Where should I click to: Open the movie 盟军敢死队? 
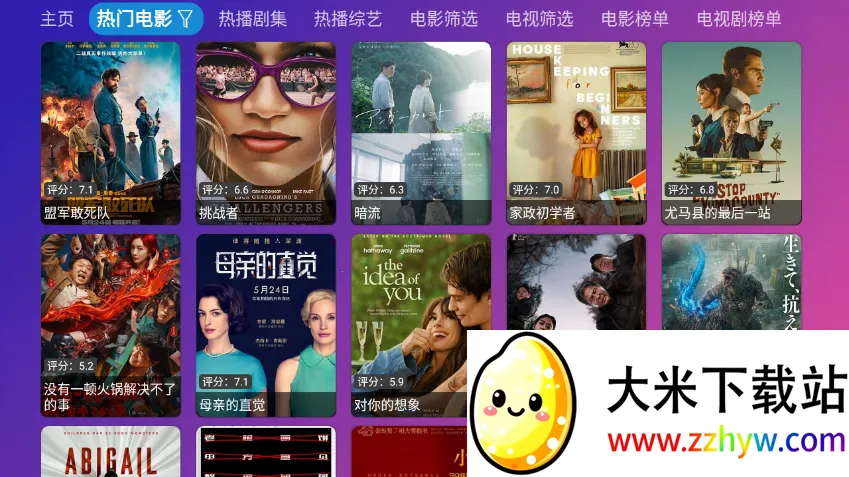tap(111, 132)
